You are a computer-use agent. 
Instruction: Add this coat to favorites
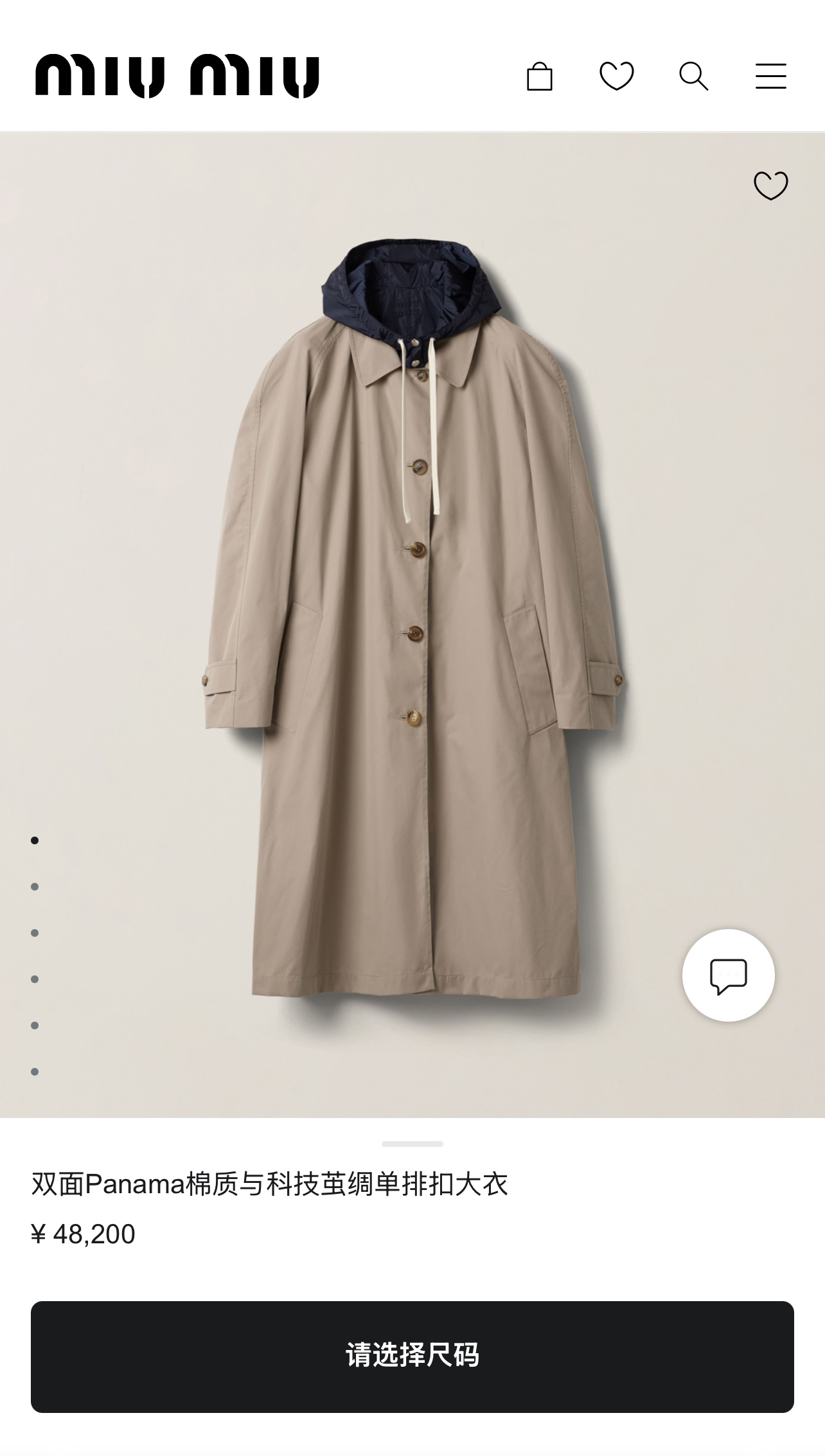pyautogui.click(x=770, y=186)
